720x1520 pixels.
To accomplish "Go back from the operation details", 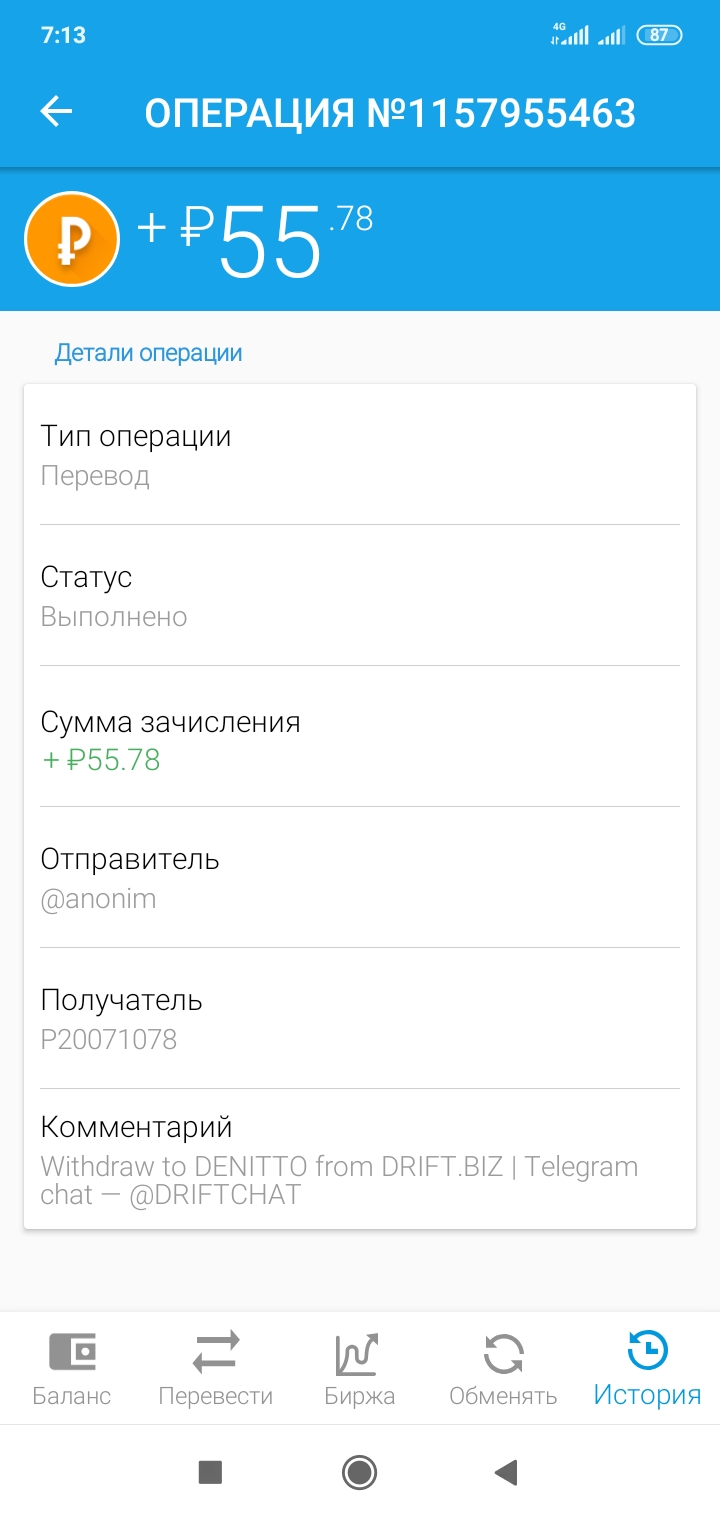I will click(56, 112).
